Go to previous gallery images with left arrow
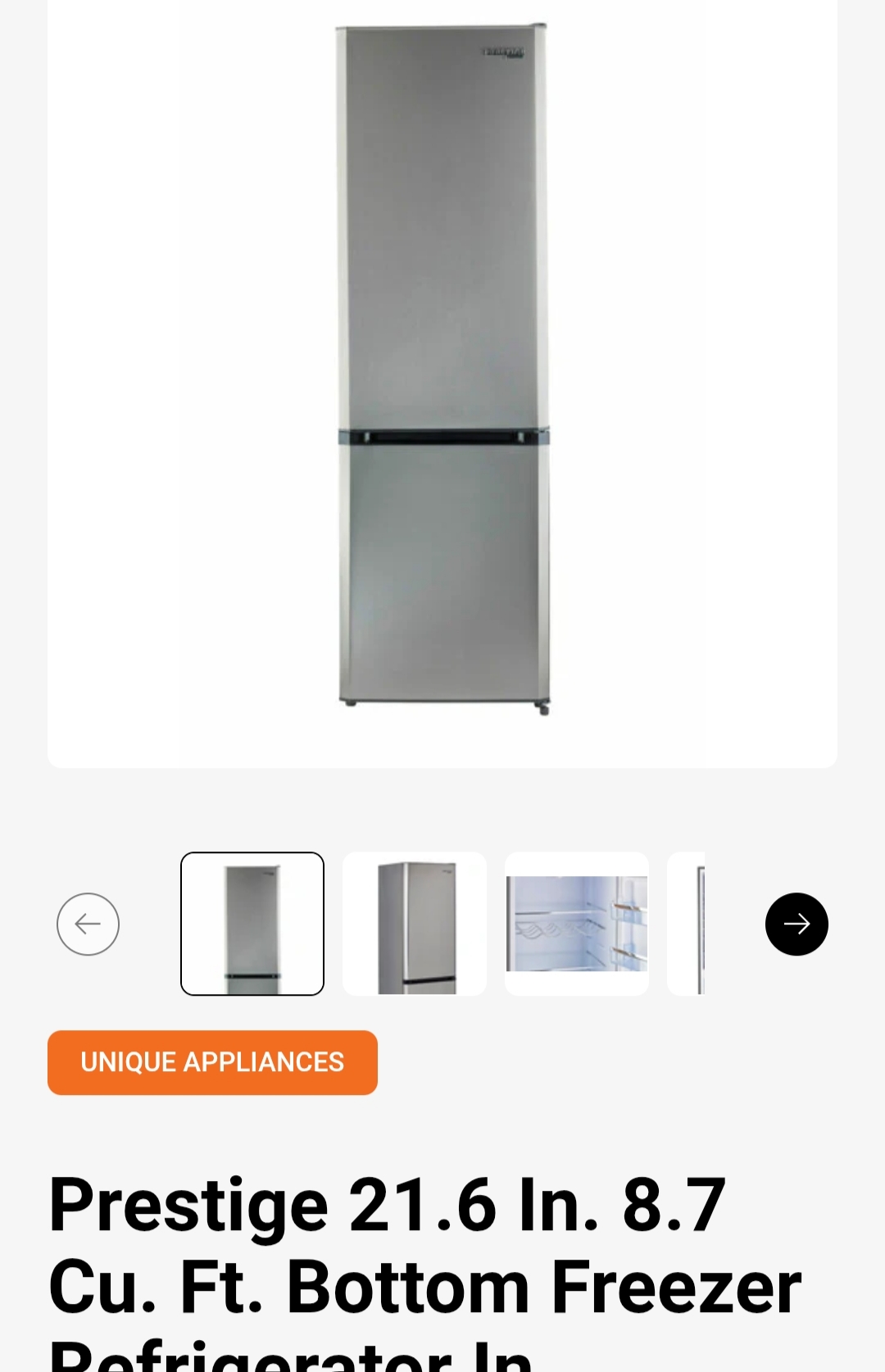This screenshot has height=1372, width=885. [x=88, y=924]
